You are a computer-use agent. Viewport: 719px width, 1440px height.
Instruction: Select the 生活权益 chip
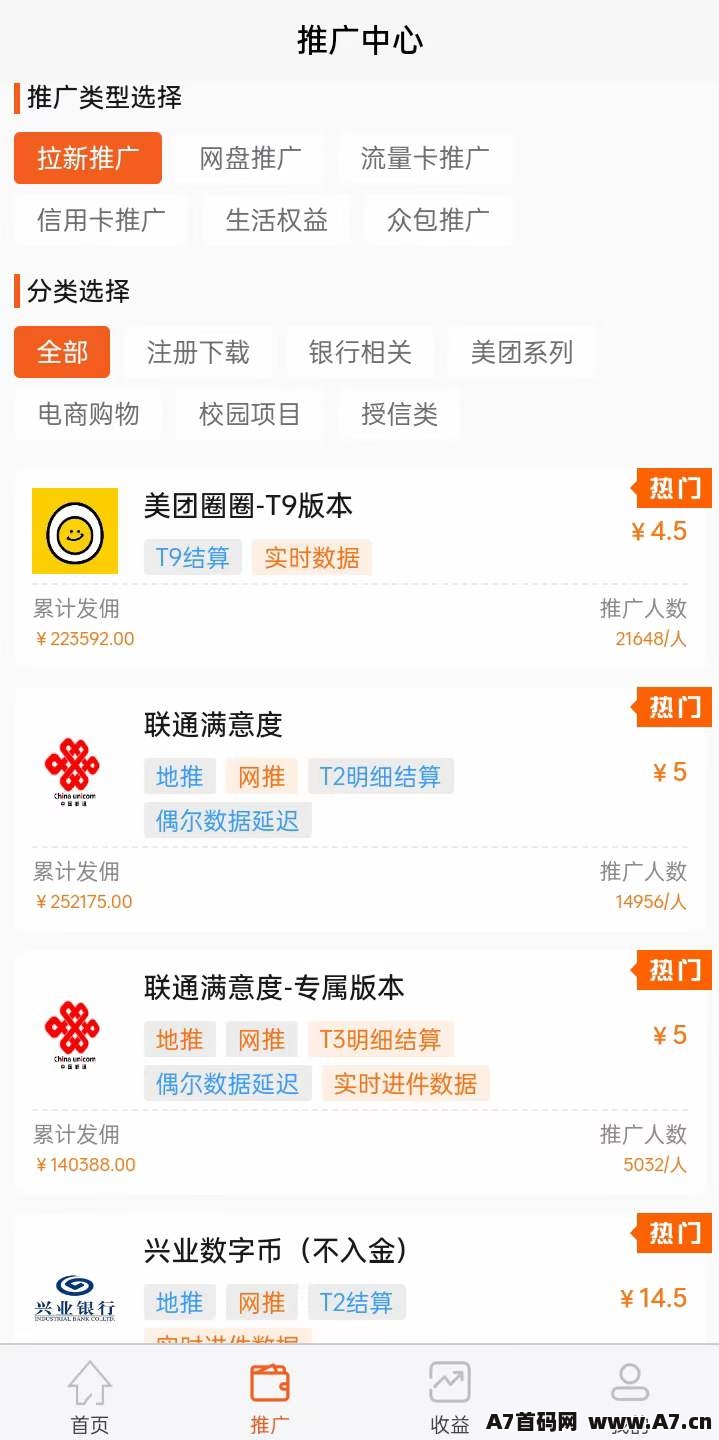tap(276, 220)
